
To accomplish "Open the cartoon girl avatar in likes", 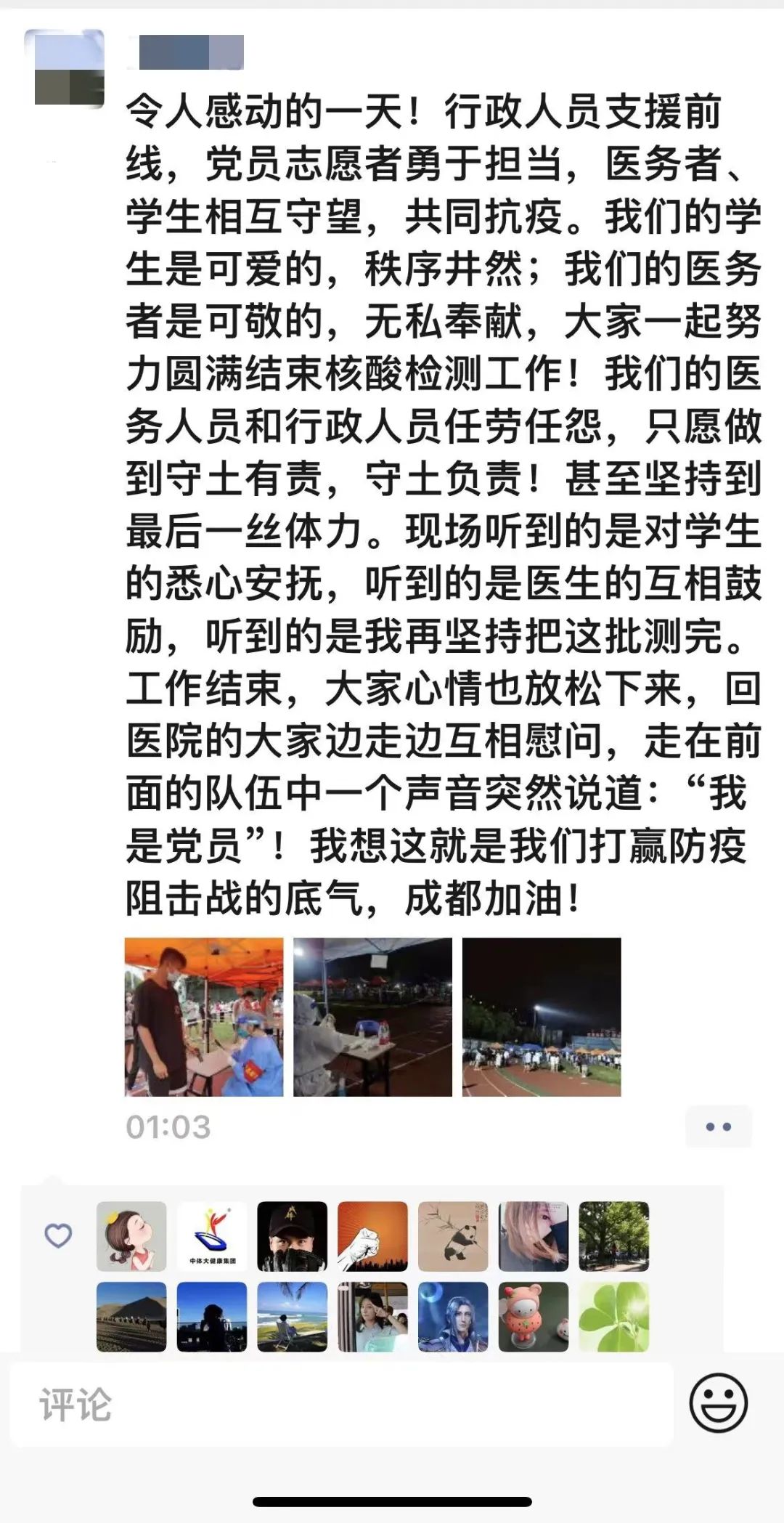I will coord(131,1236).
